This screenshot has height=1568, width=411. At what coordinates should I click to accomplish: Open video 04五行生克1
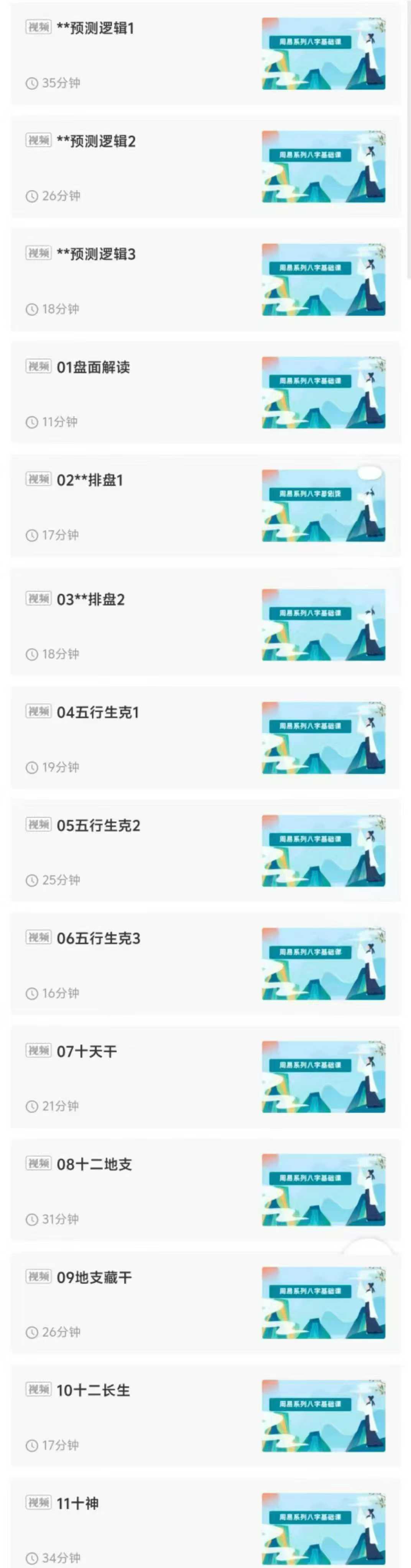[97, 713]
